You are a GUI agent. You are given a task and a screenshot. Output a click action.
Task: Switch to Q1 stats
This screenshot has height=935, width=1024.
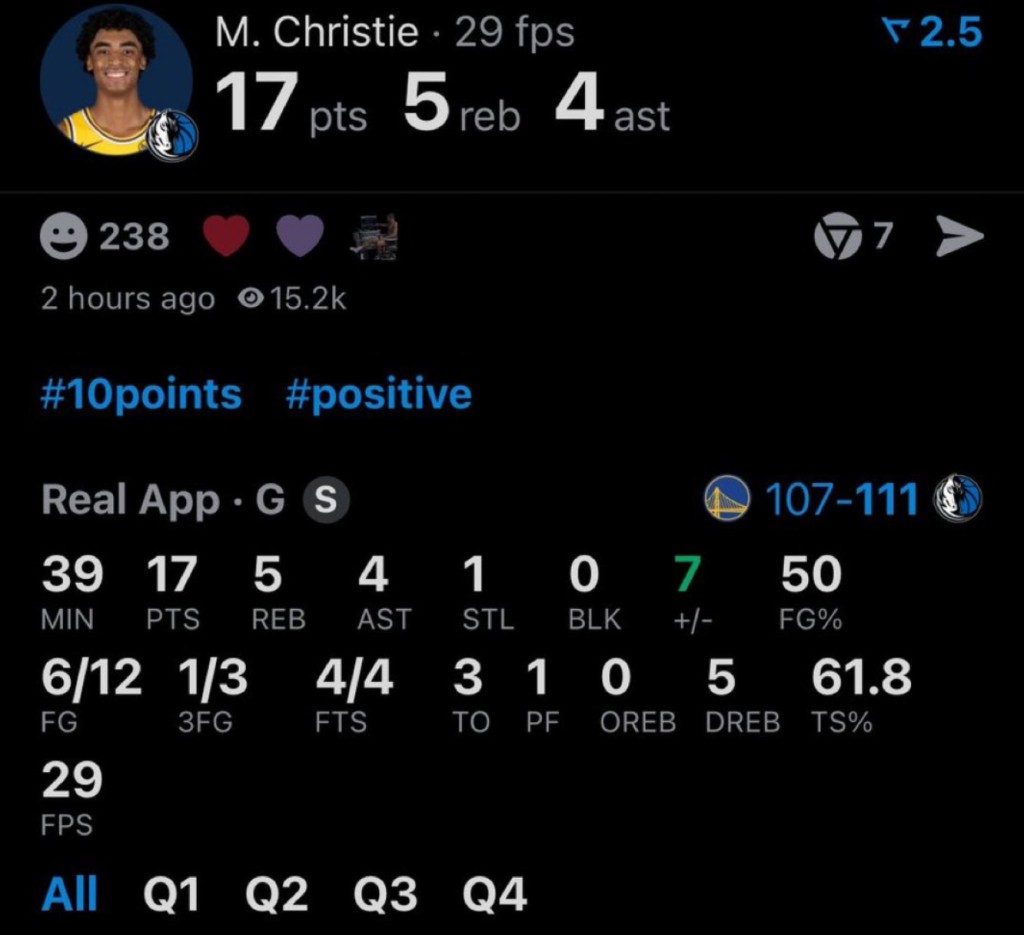click(x=172, y=894)
